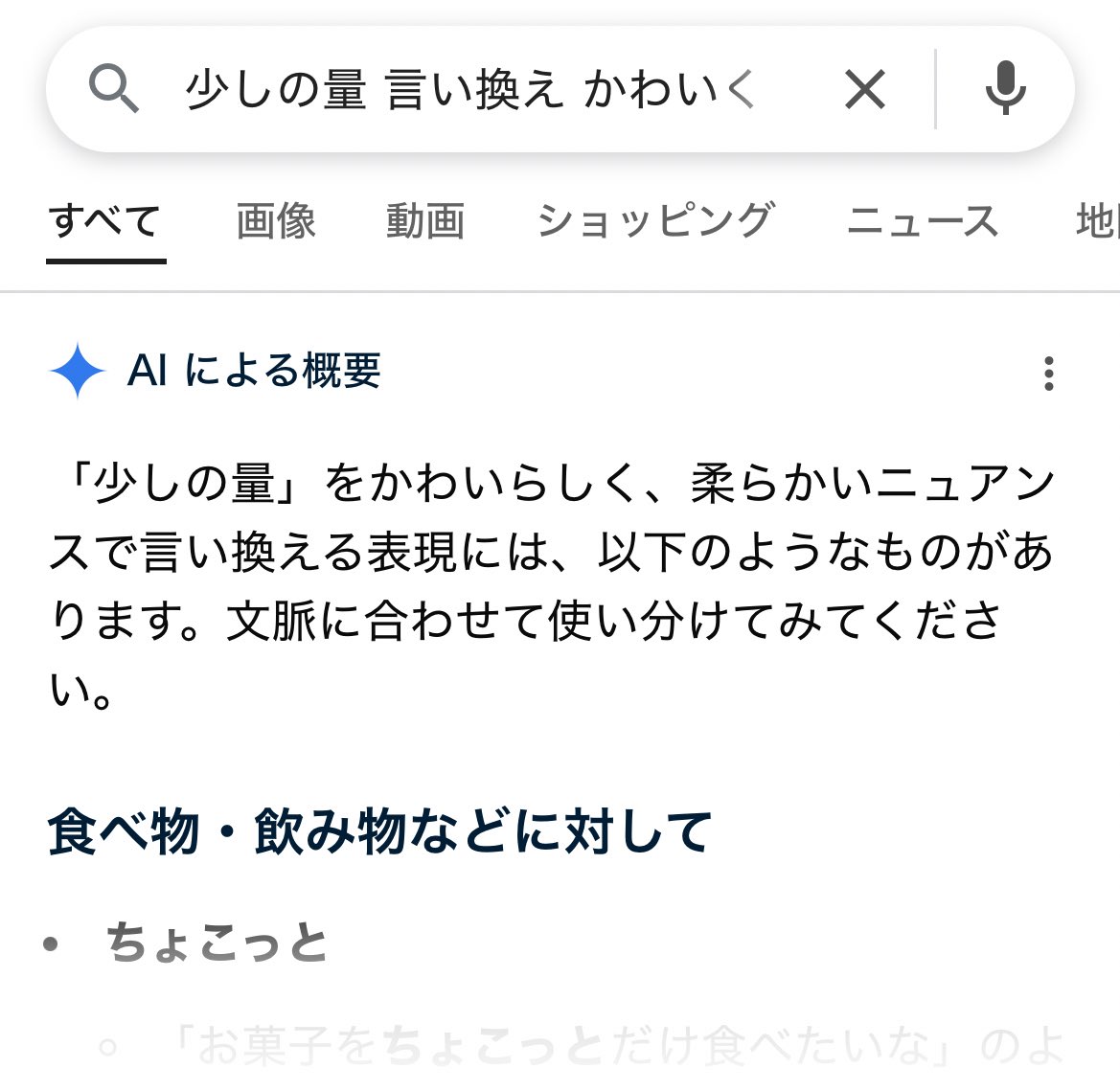Screen dimensions: 1120x1091
Task: Switch to the 動画 tab
Action: 425,222
